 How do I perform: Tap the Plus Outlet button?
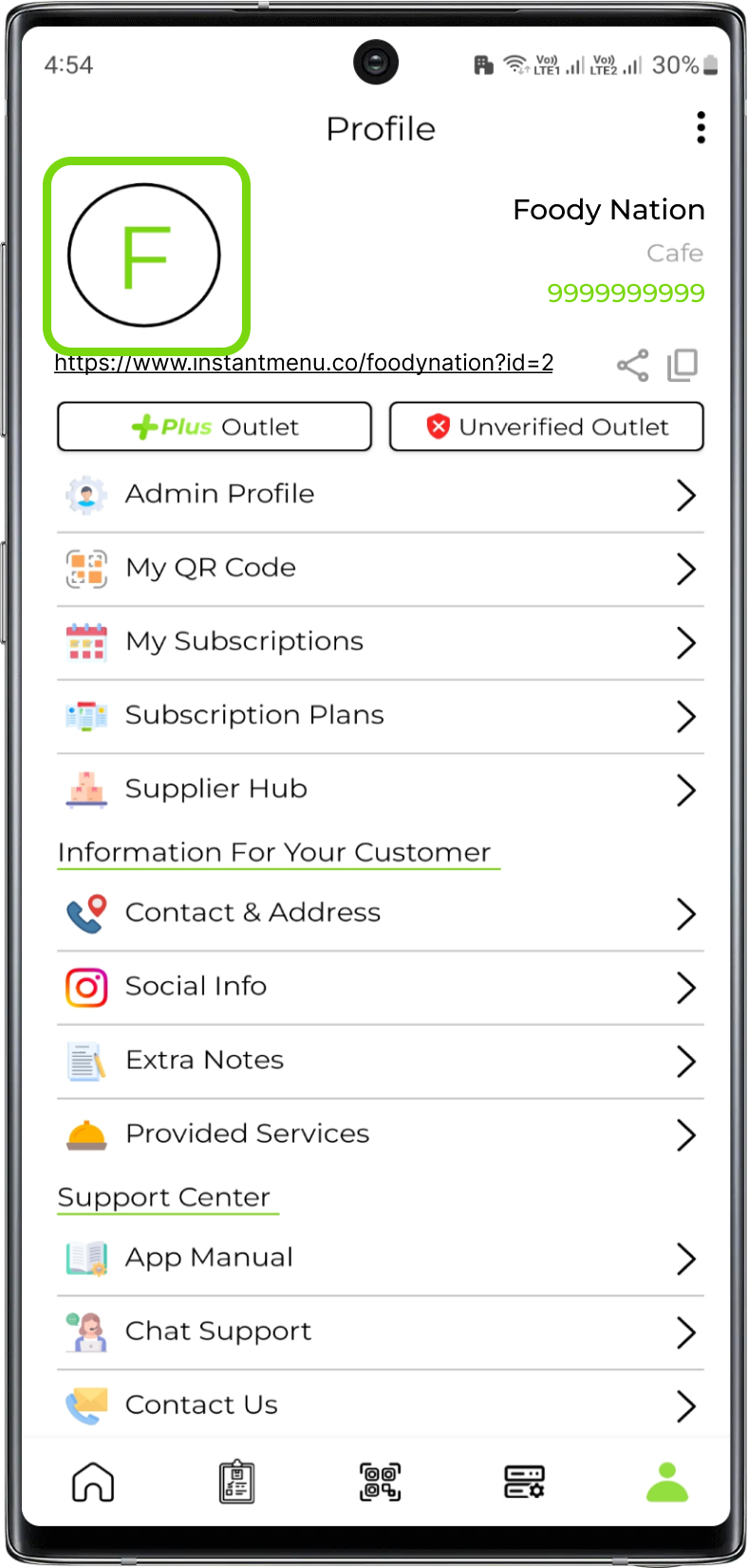coord(215,426)
